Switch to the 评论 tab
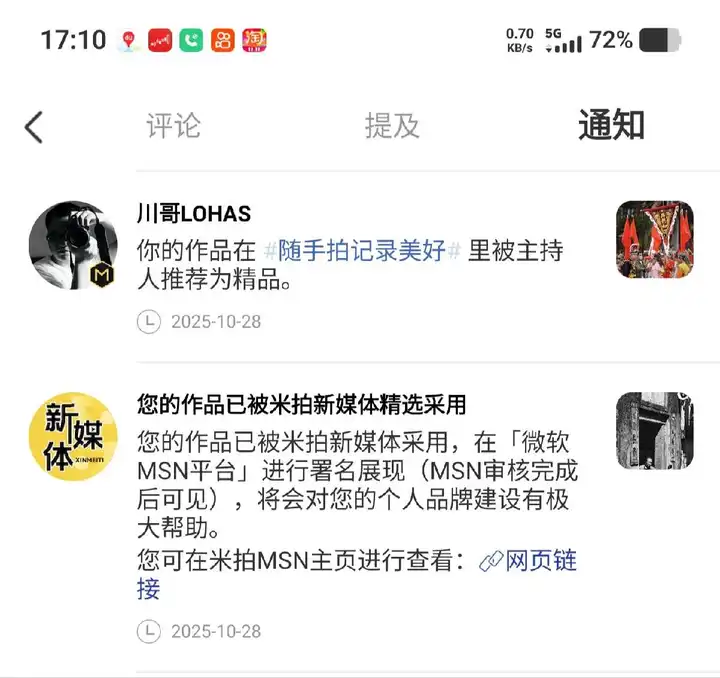This screenshot has height=678, width=720. [x=173, y=126]
